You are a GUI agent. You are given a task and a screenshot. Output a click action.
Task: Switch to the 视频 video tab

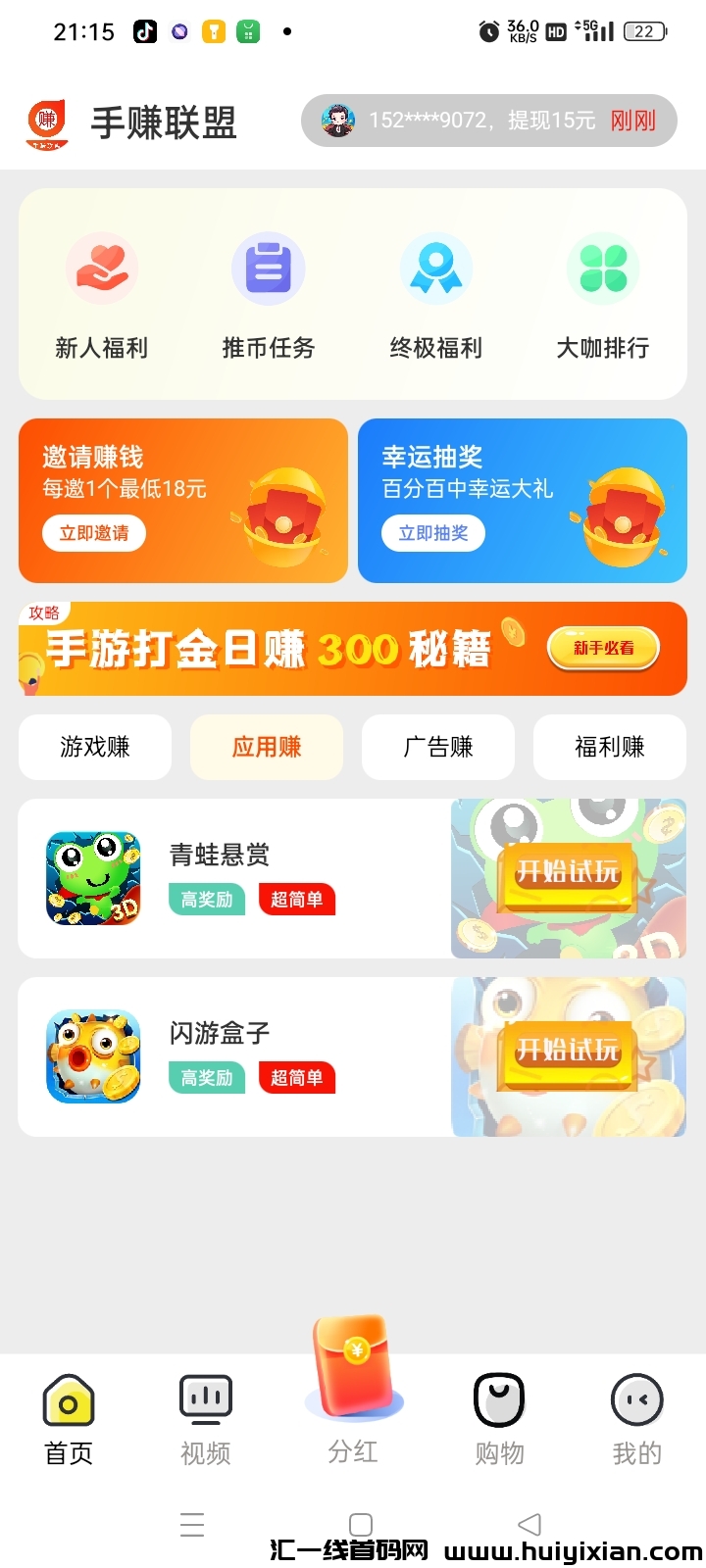[206, 1419]
